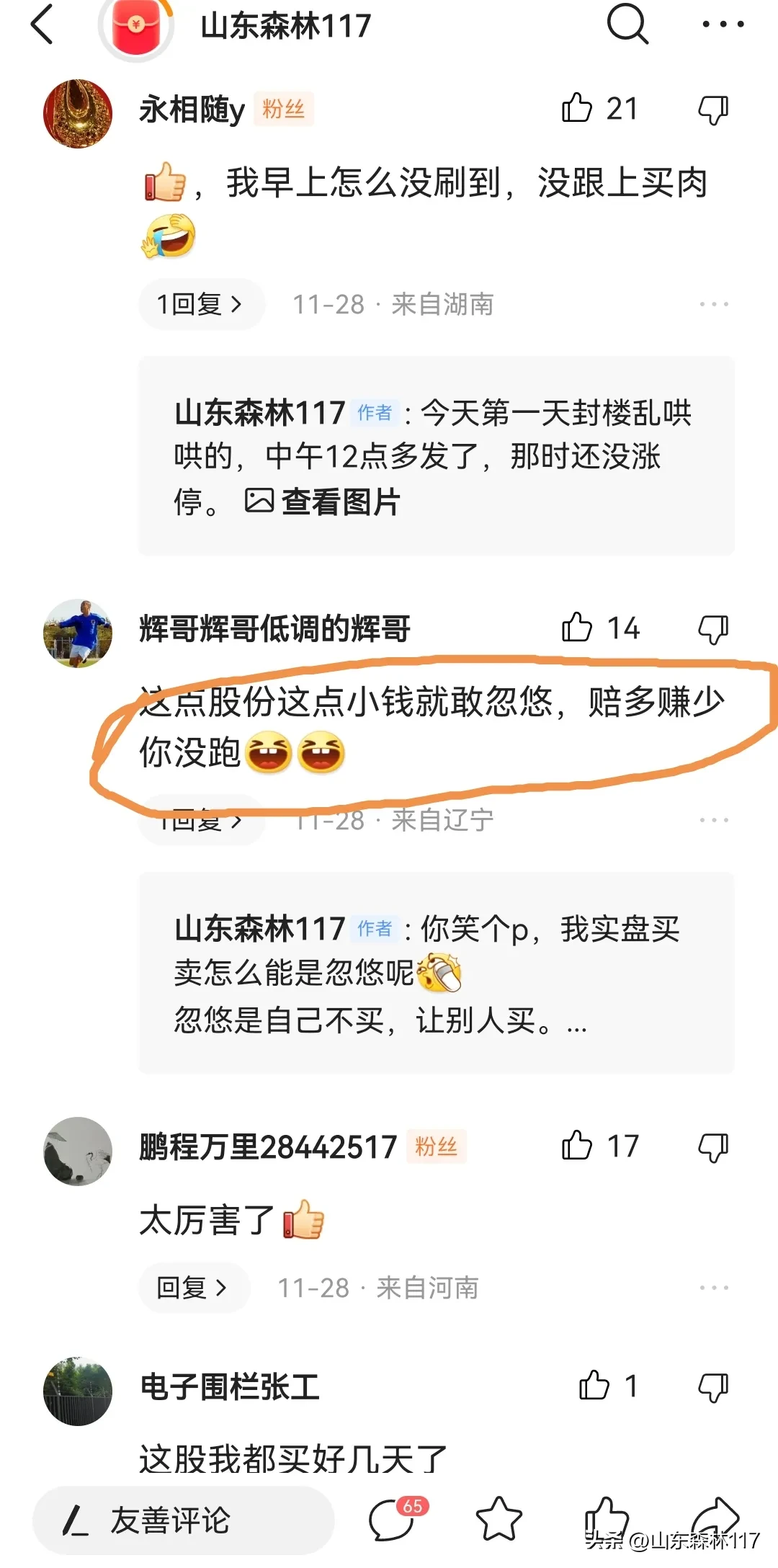This screenshot has height=1568, width=778.
Task: Open 辉哥辉哥低调的辉哥's profile avatar
Action: coord(78,633)
